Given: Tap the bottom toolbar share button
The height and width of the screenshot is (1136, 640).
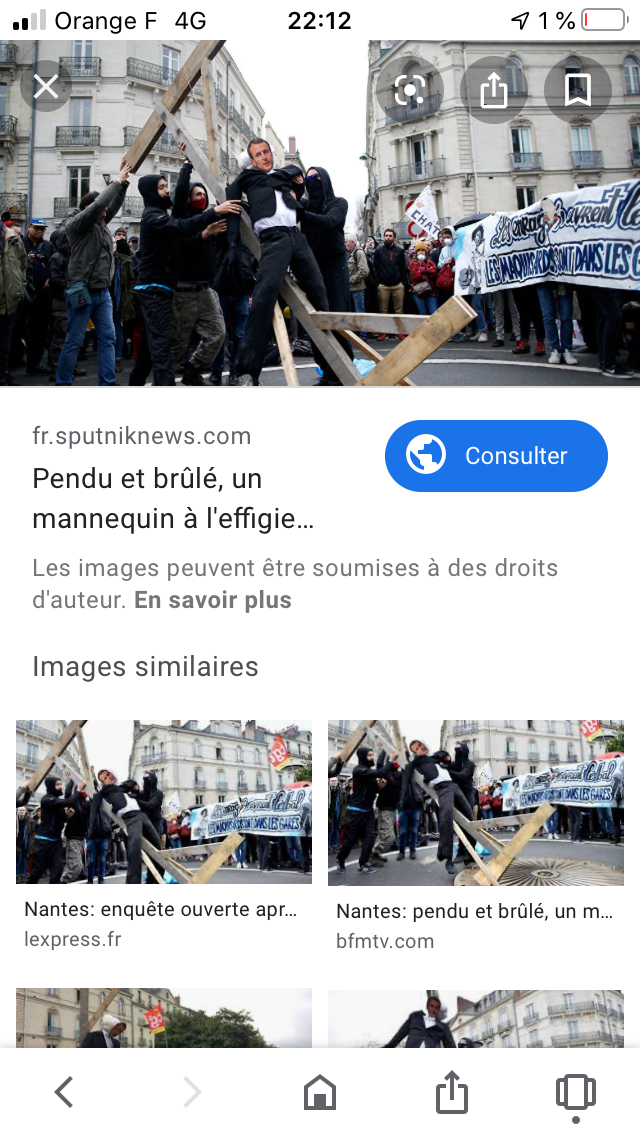Looking at the screenshot, I should pyautogui.click(x=452, y=1092).
